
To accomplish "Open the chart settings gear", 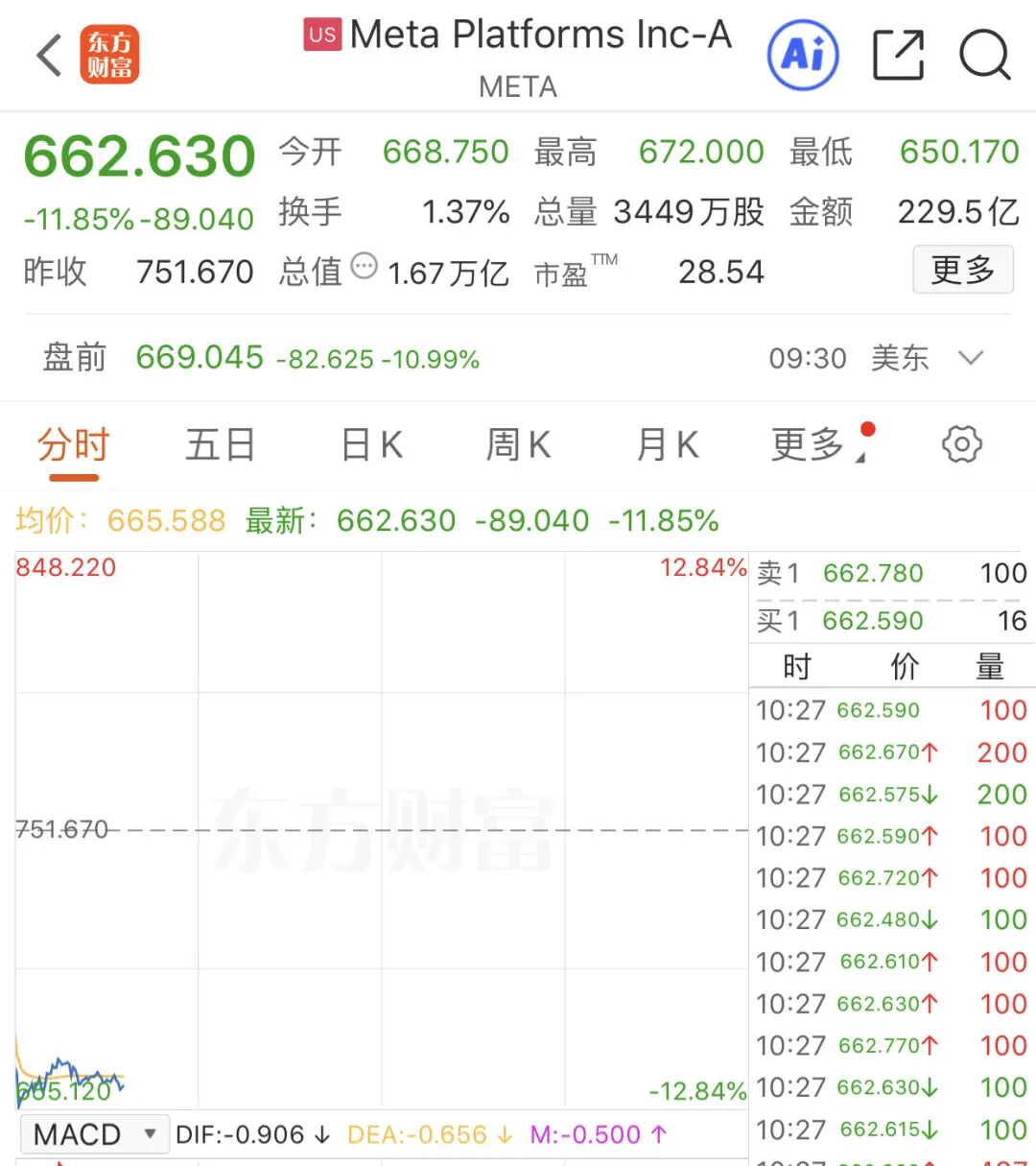I will click(961, 444).
